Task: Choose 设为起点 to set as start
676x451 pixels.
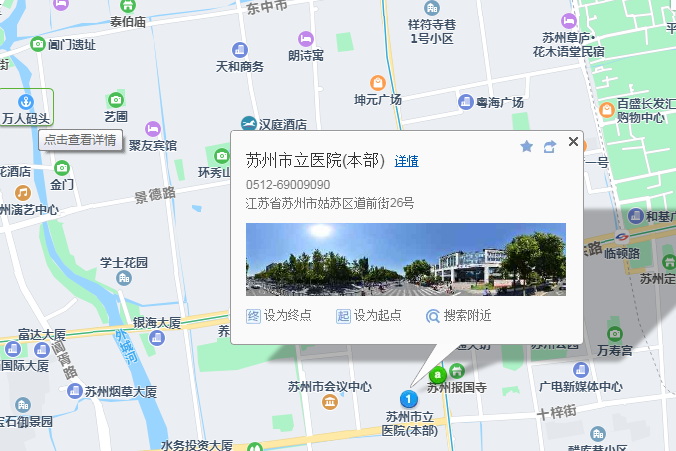Action: pyautogui.click(x=369, y=316)
